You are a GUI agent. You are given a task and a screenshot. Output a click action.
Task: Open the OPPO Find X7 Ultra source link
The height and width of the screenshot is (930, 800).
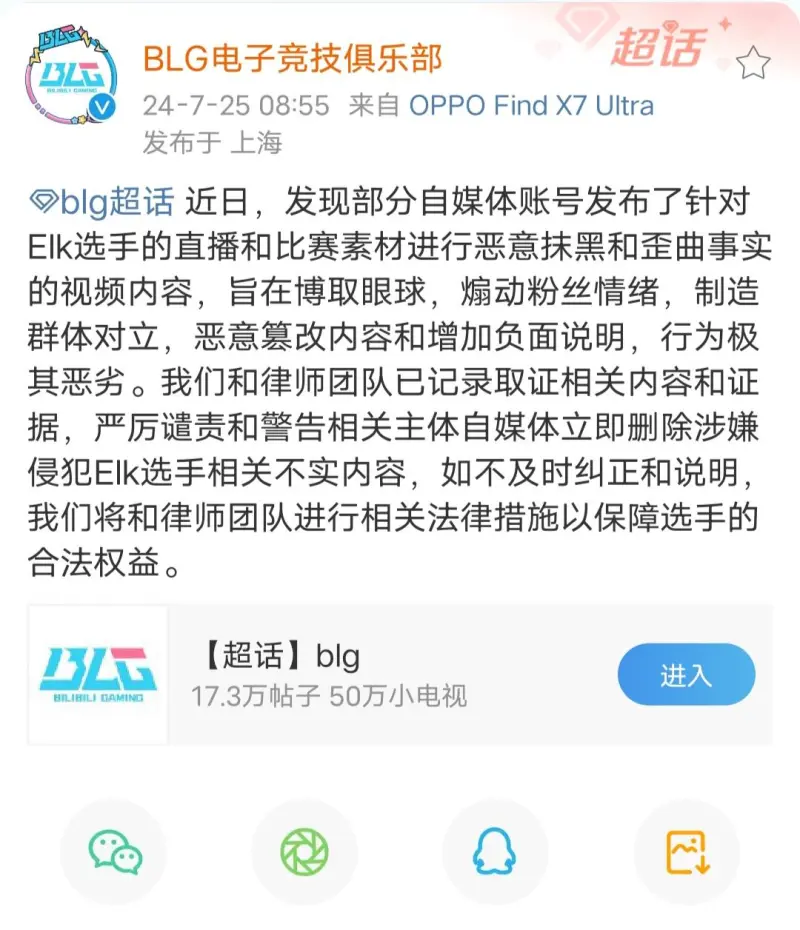click(531, 106)
